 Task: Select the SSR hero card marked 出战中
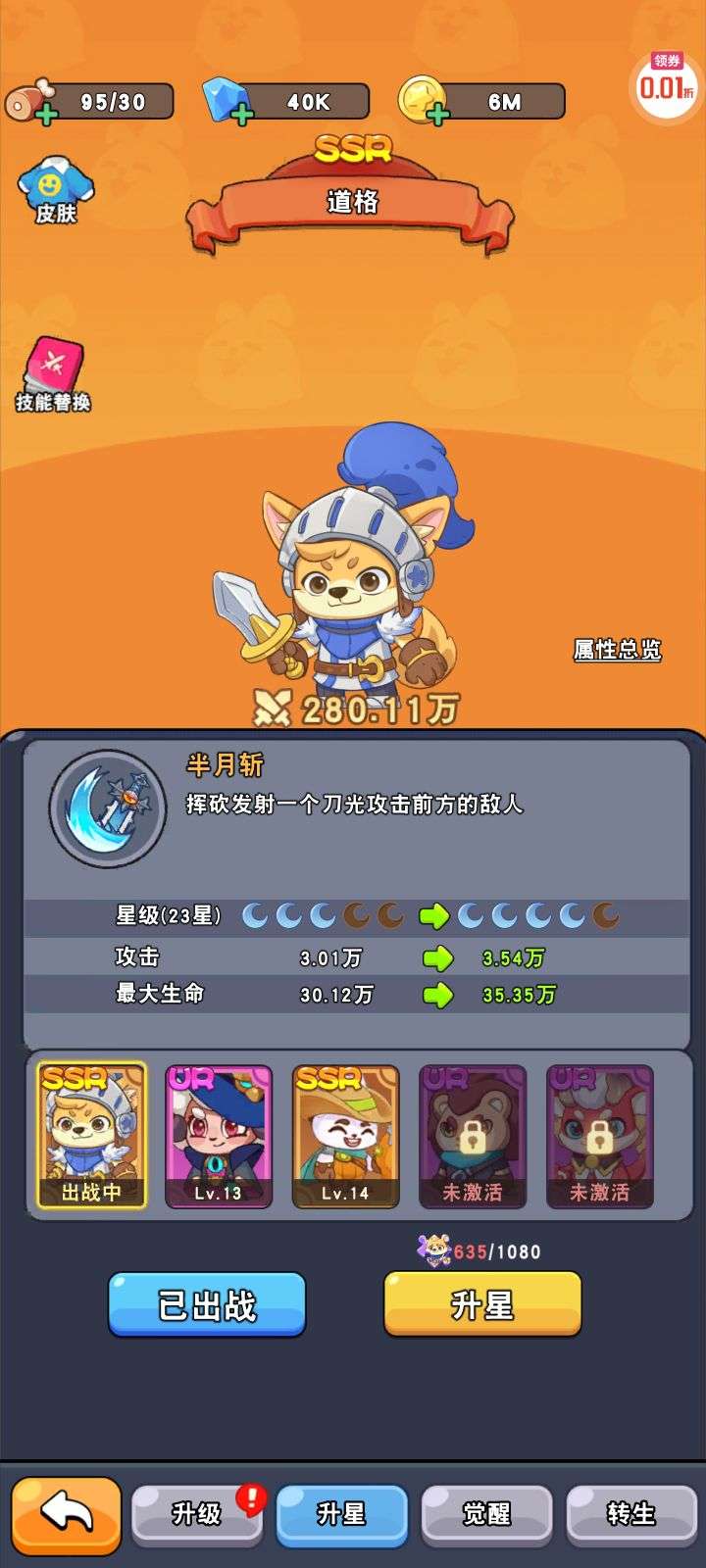(91, 1135)
